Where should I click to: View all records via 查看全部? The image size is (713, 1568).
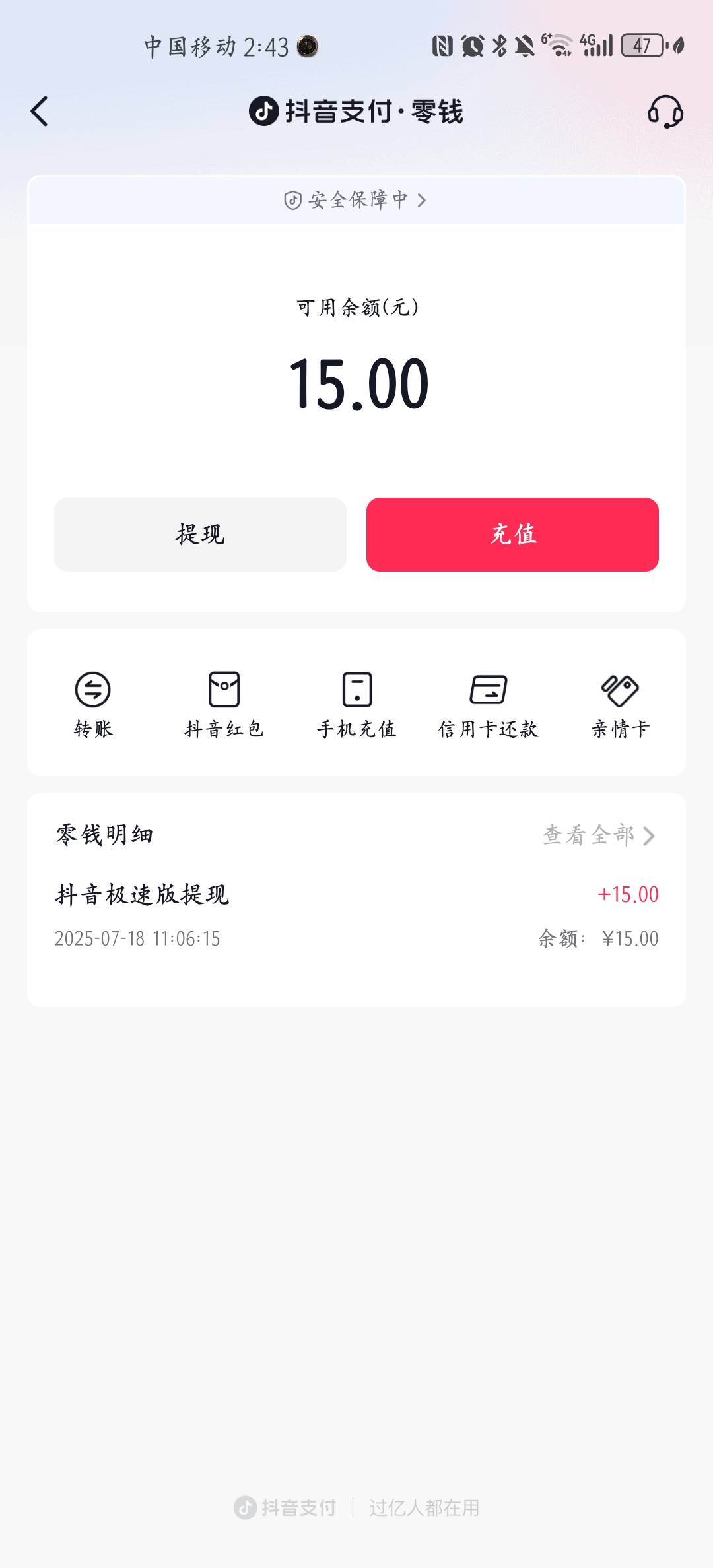599,835
